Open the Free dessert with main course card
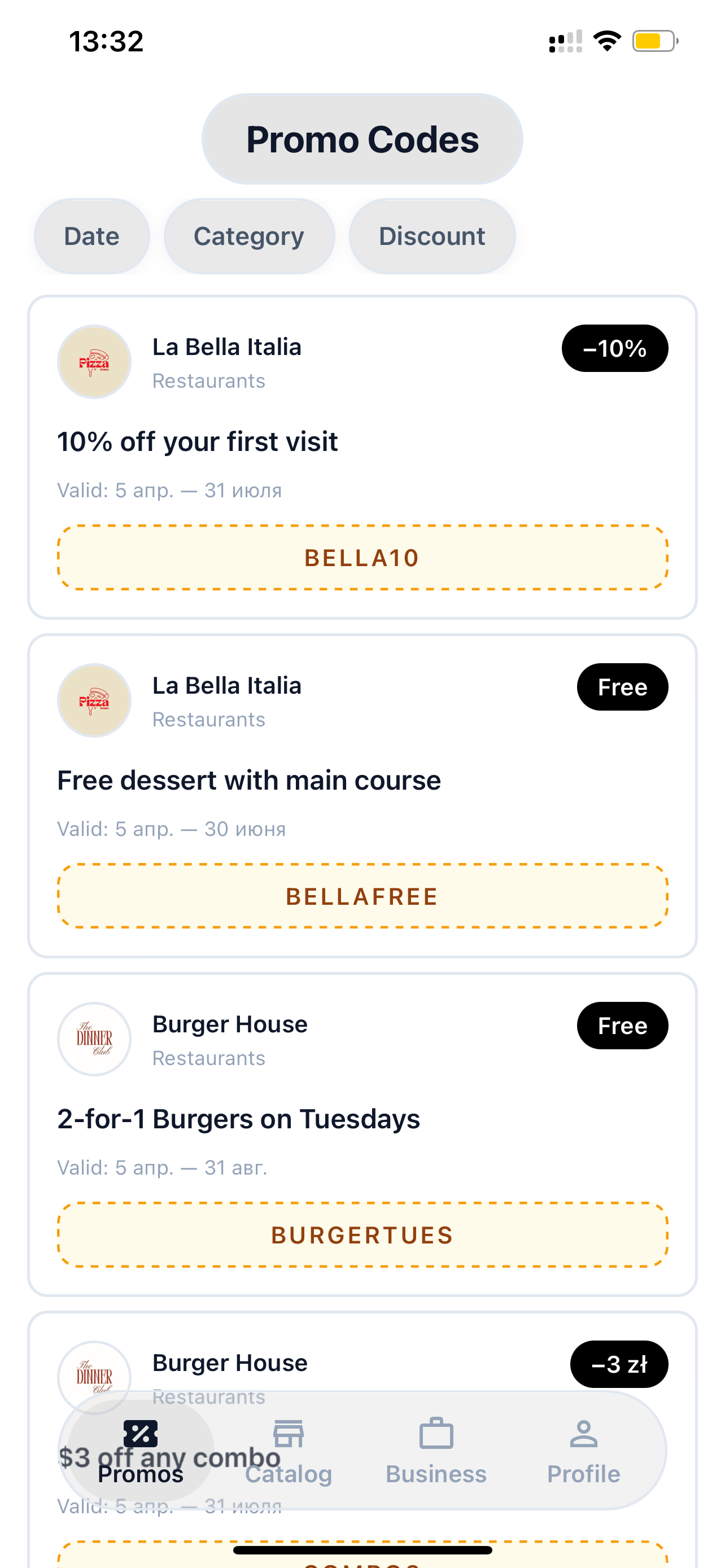 point(363,795)
